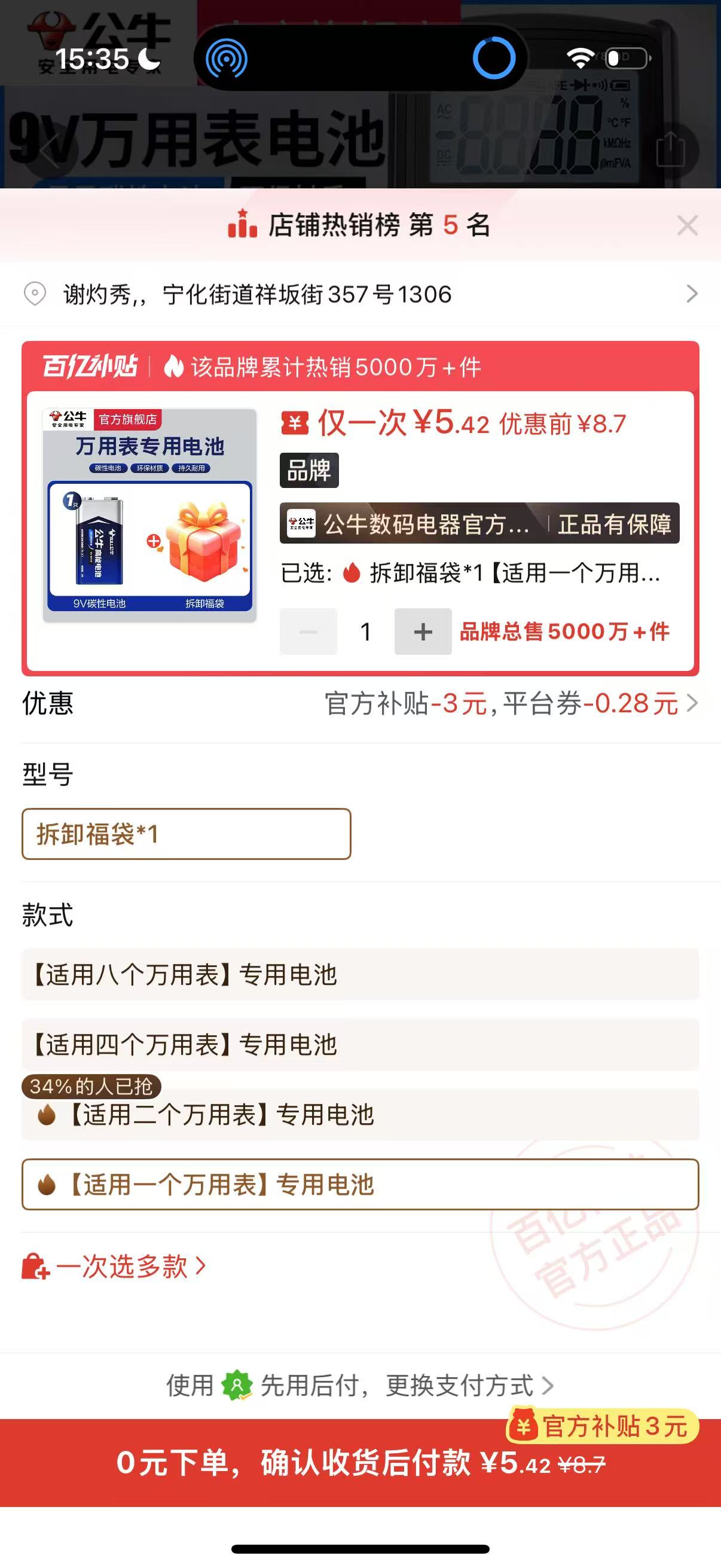Select 拆卸福袋*1 model option
Image resolution: width=721 pixels, height=1568 pixels.
tap(186, 834)
